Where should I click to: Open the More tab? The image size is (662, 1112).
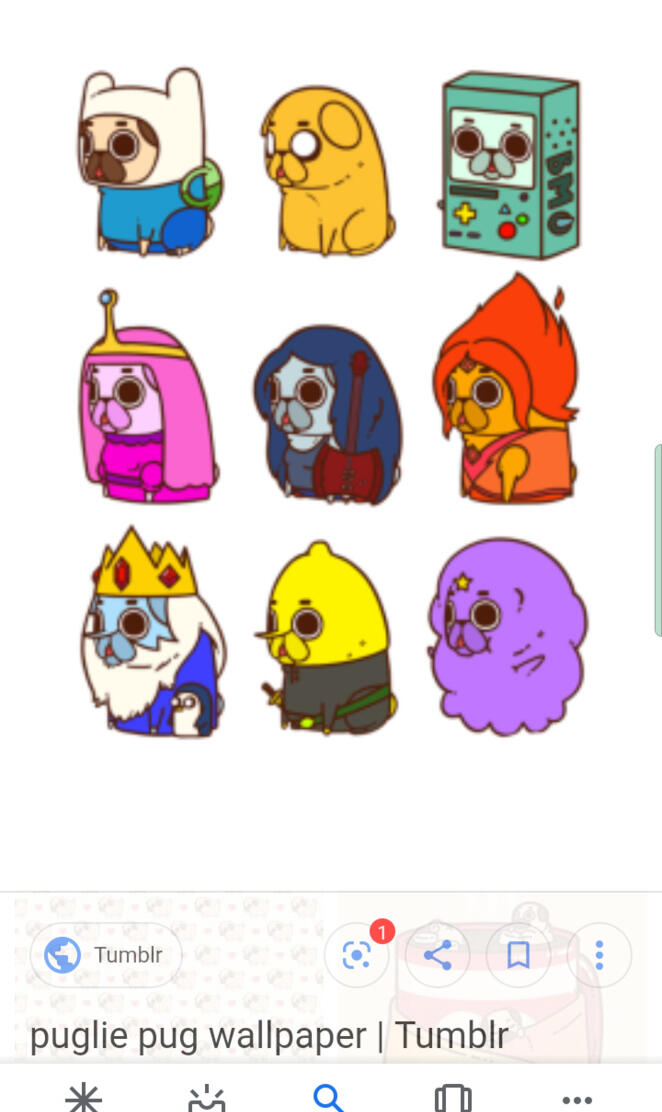[x=578, y=1098]
